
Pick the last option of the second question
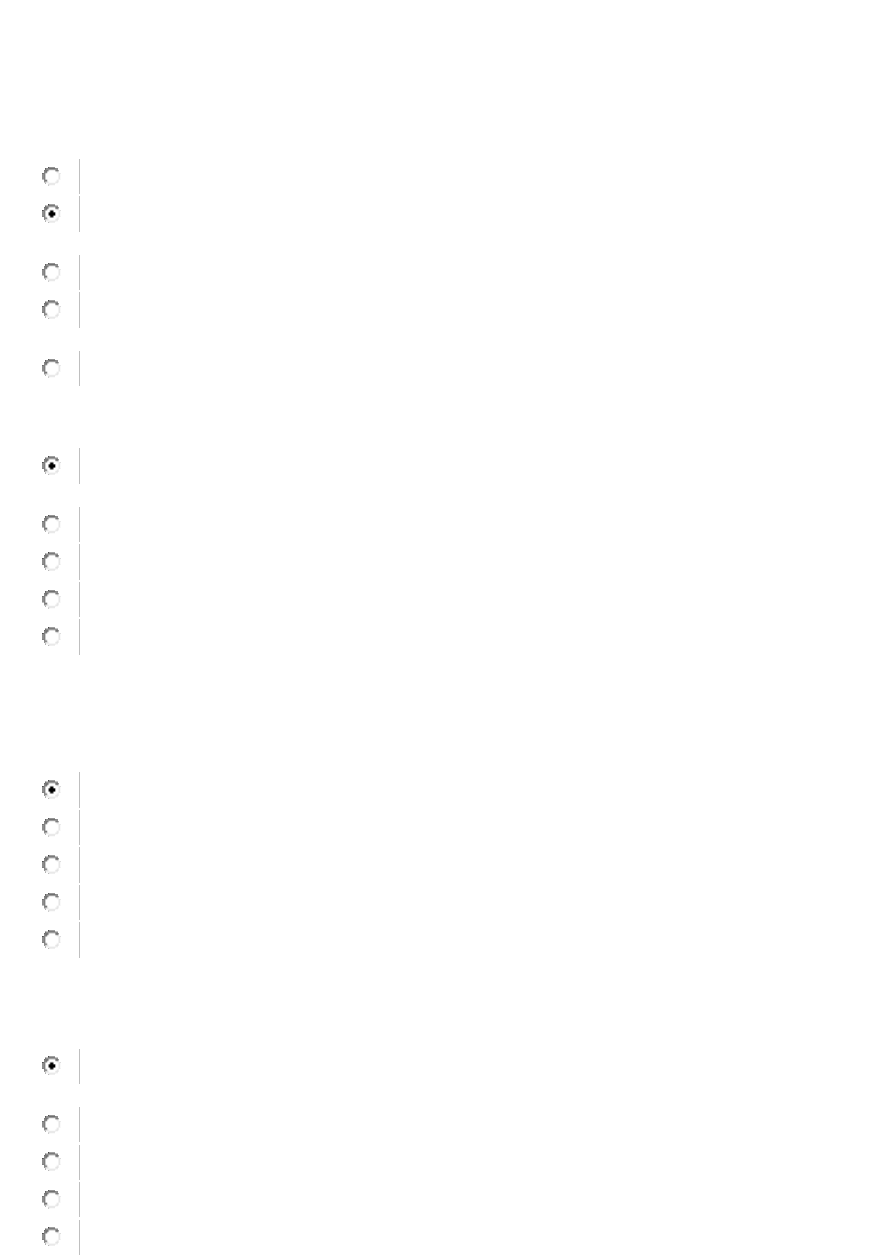point(51,636)
